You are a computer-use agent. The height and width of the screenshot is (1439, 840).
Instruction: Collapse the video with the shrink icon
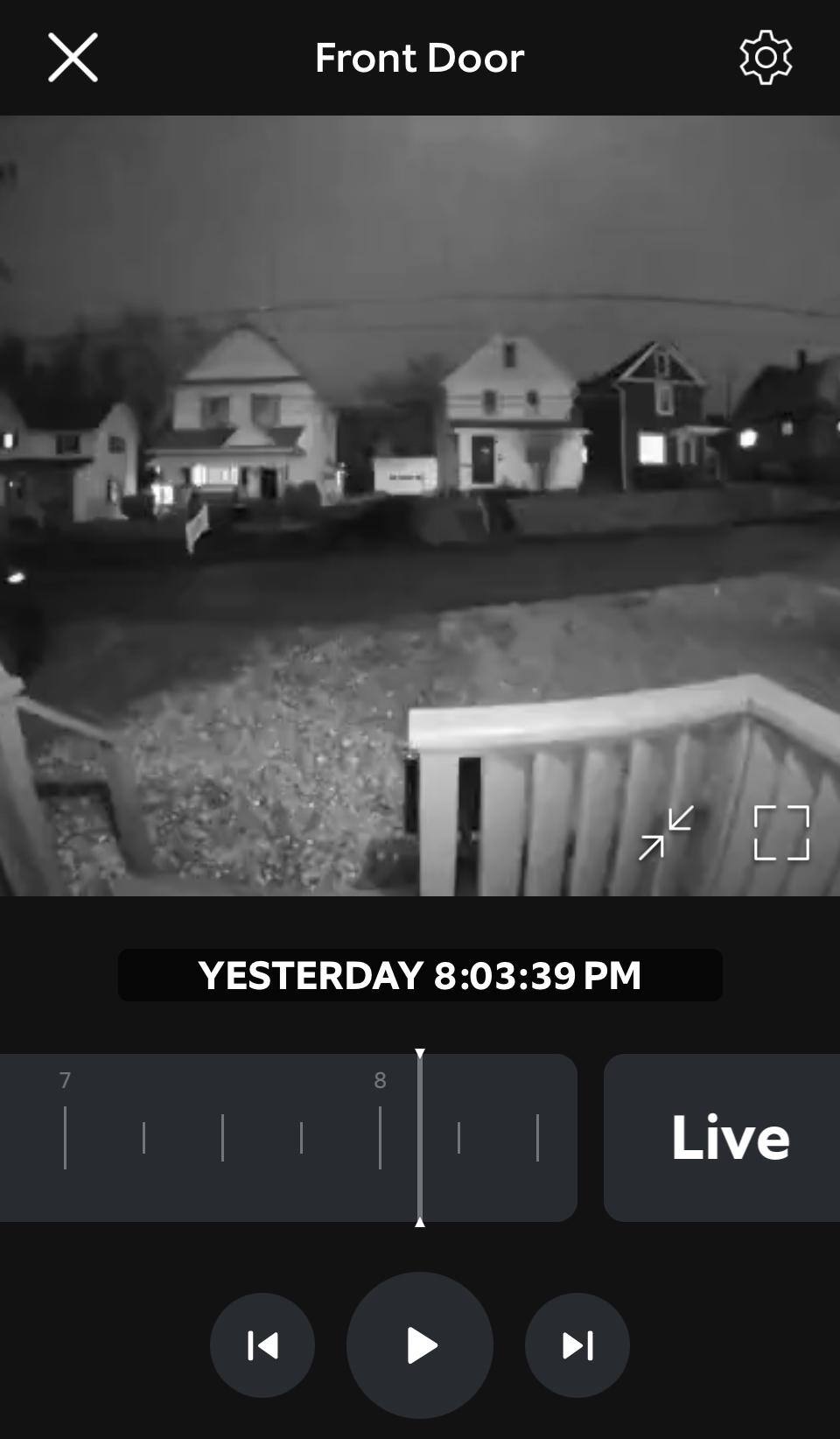coord(666,832)
